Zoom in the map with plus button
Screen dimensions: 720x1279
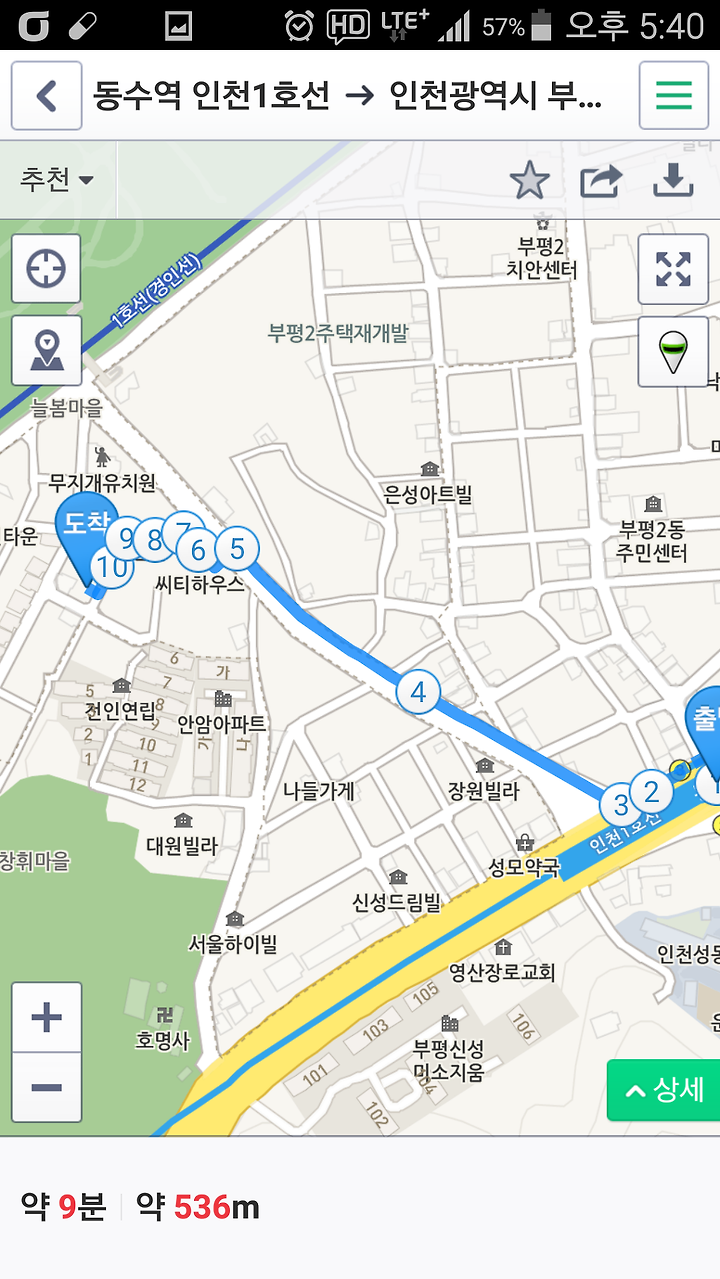point(46,1018)
